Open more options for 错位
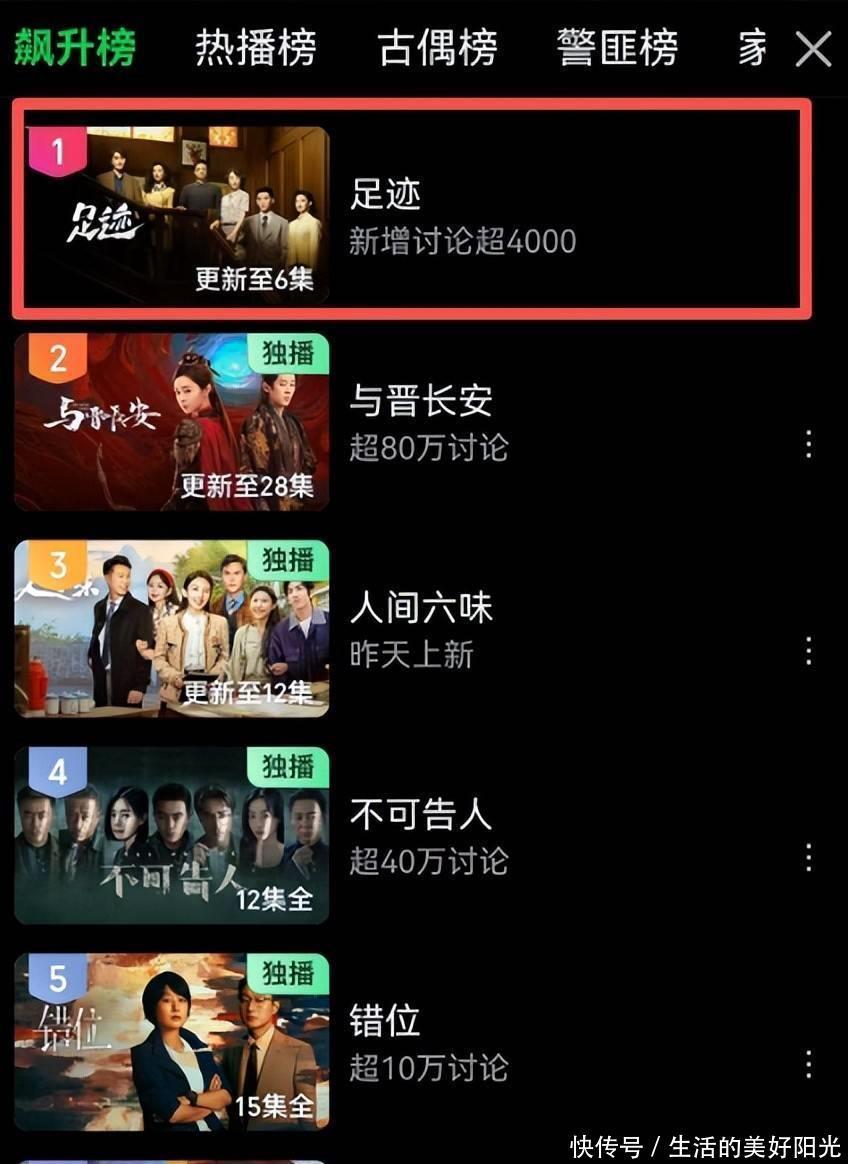This screenshot has width=848, height=1164. (808, 1064)
